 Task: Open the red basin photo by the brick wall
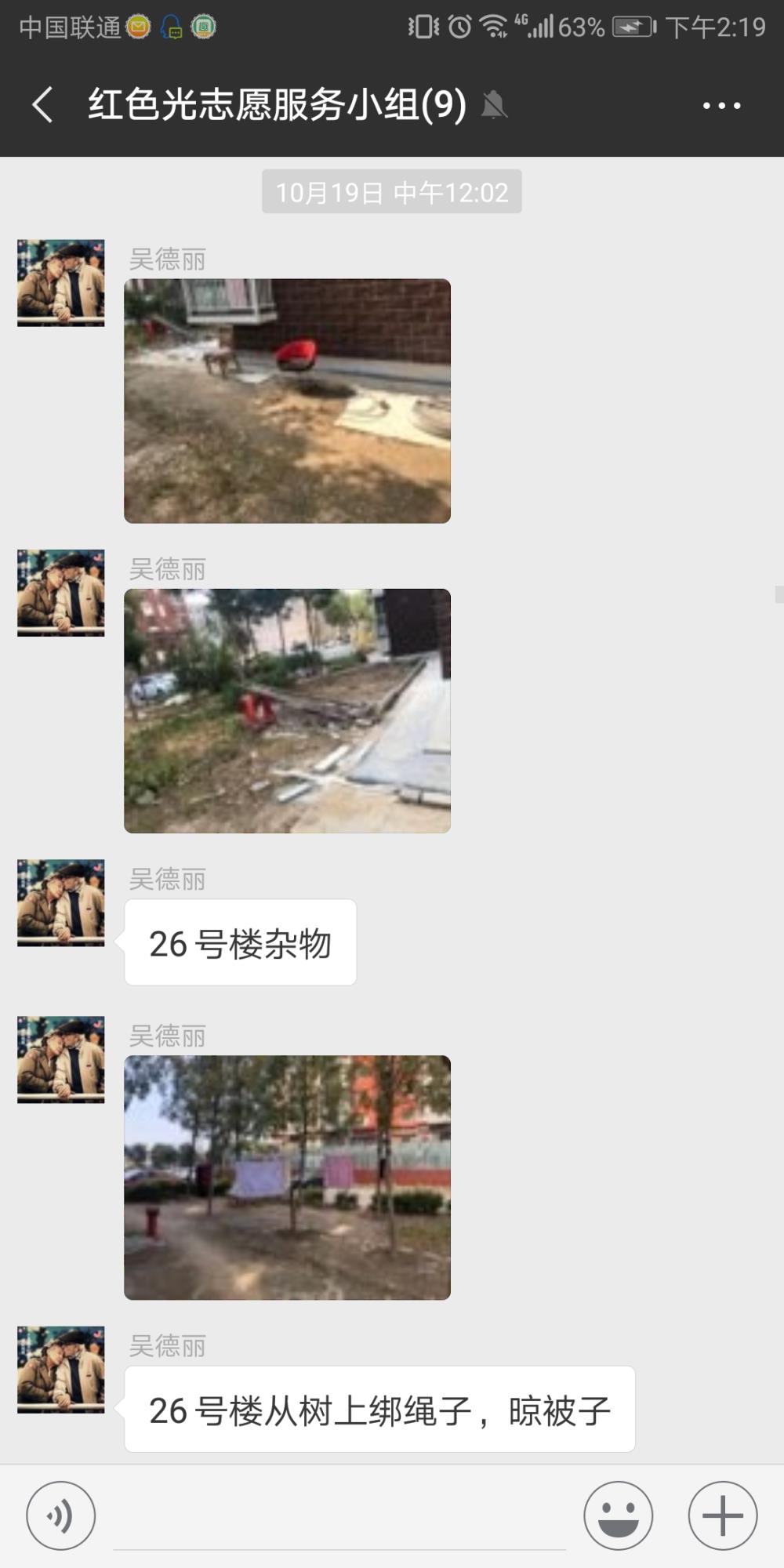point(287,401)
